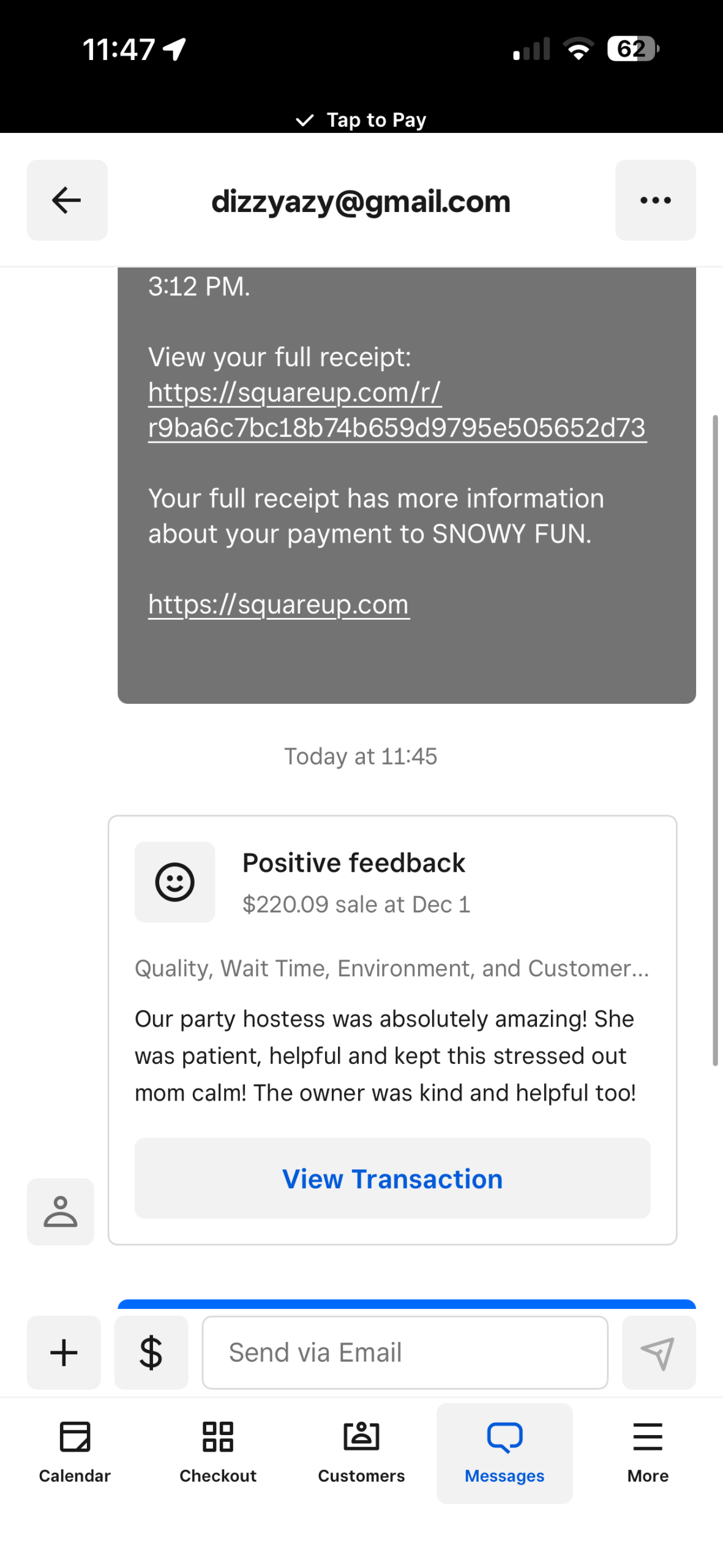723x1568 pixels.
Task: Go back to the messages list
Action: click(67, 200)
